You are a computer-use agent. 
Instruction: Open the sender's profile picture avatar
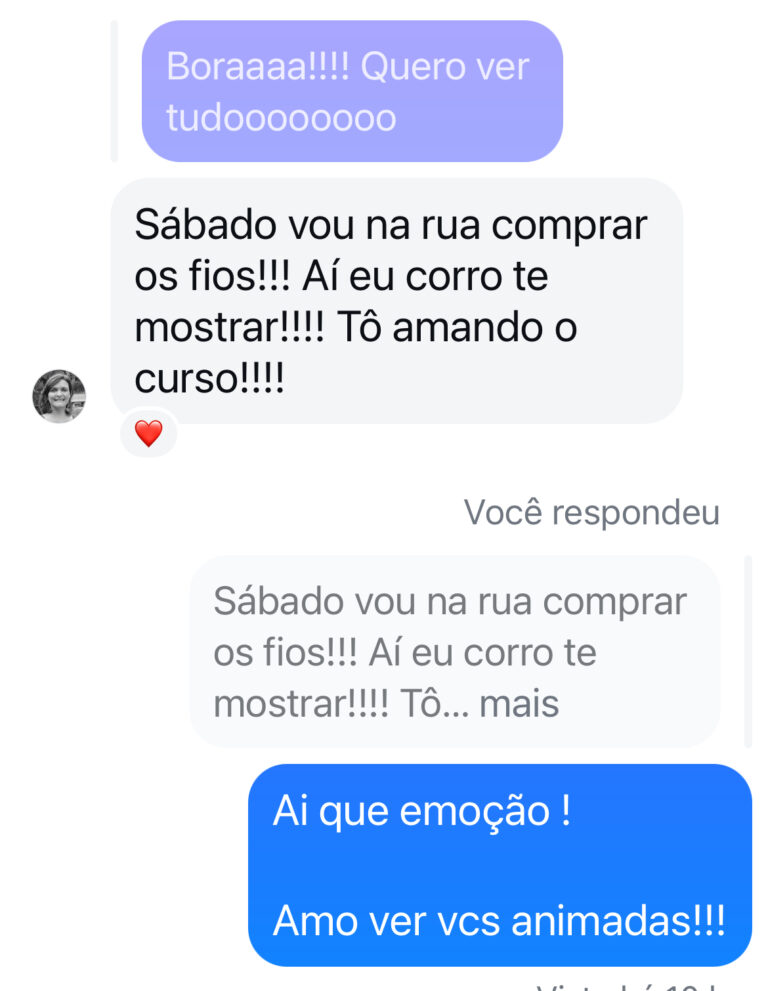tap(59, 396)
